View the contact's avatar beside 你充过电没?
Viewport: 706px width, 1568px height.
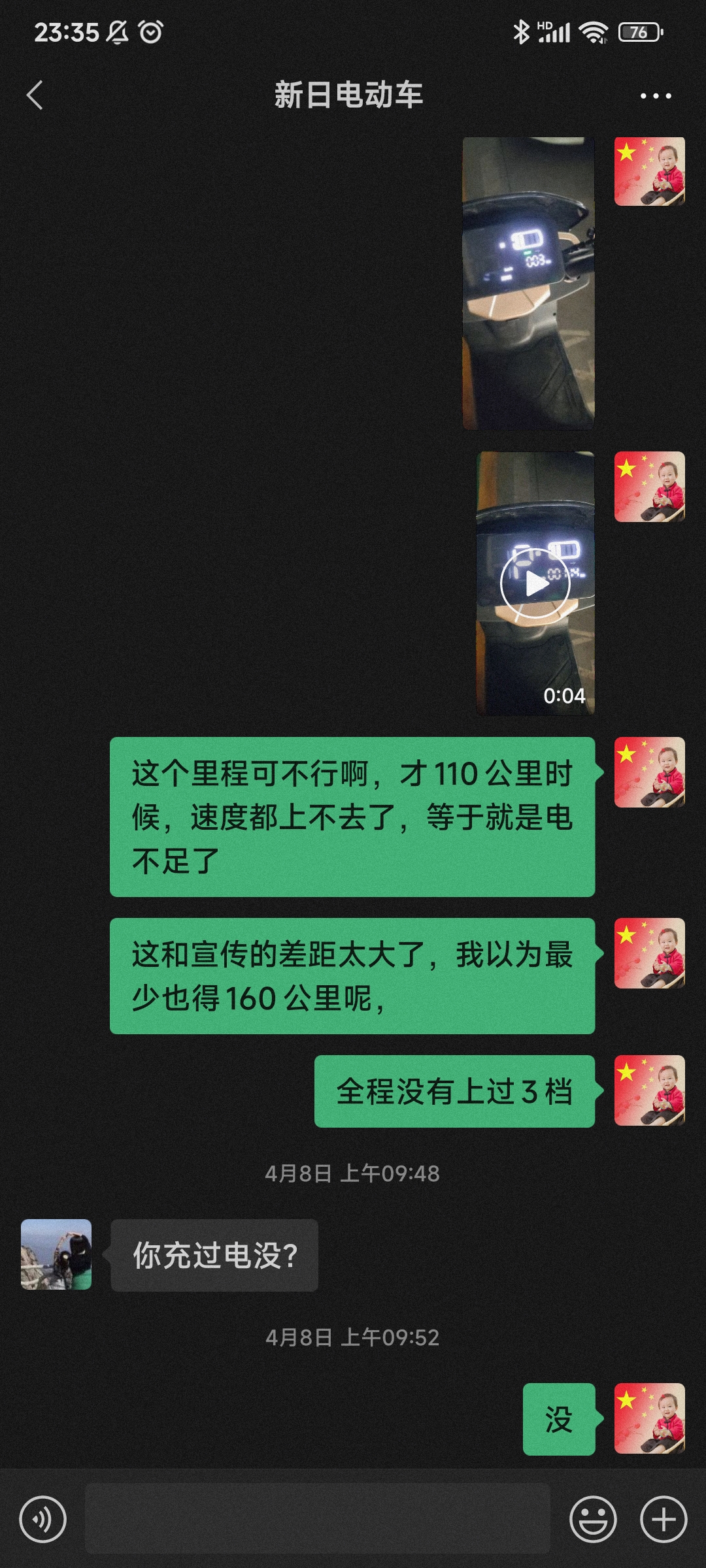(x=56, y=1254)
